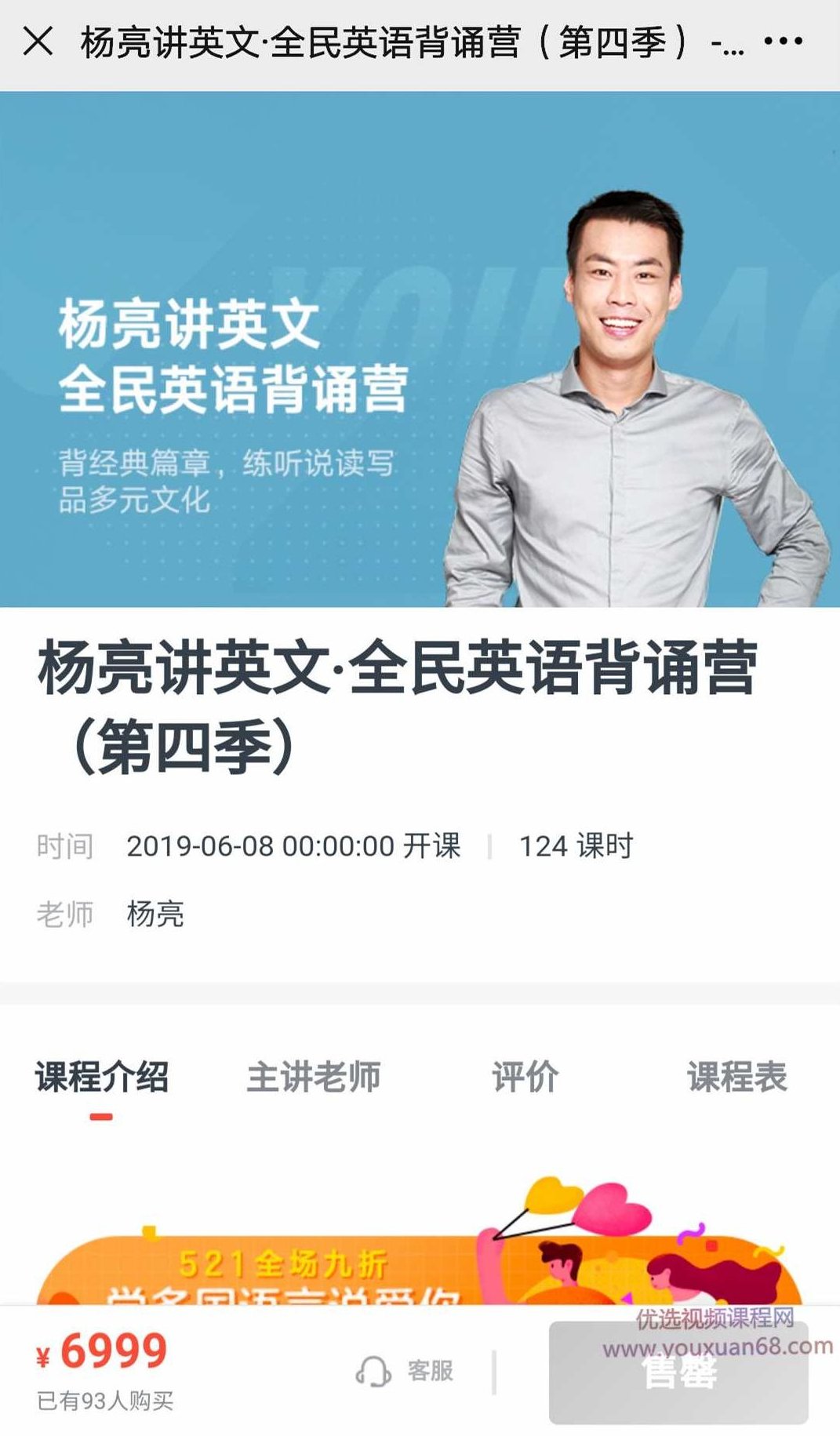Open the 评价 reviews tab
Viewport: 840px width, 1436px height.
click(524, 1078)
